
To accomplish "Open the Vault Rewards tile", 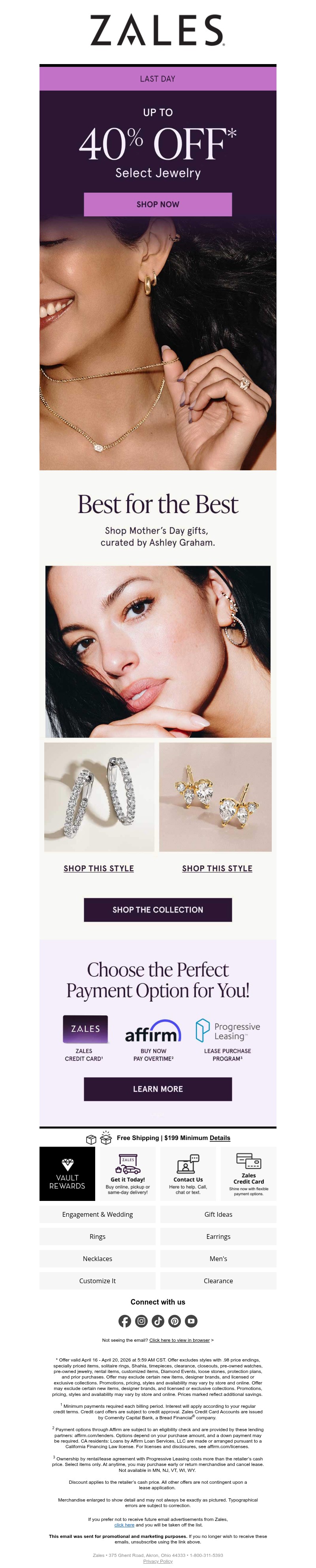I will pyautogui.click(x=67, y=1174).
